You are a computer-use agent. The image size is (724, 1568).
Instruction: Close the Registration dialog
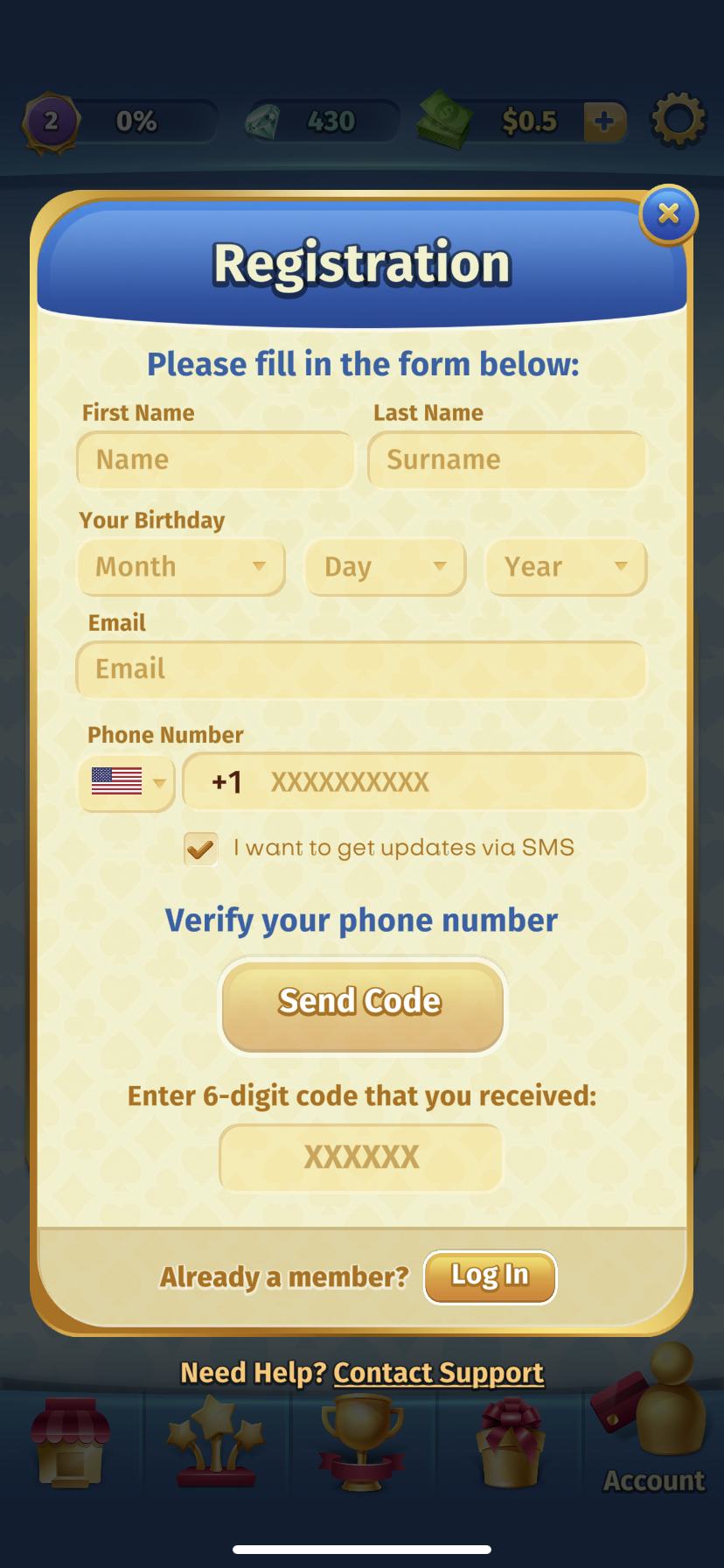coord(668,213)
